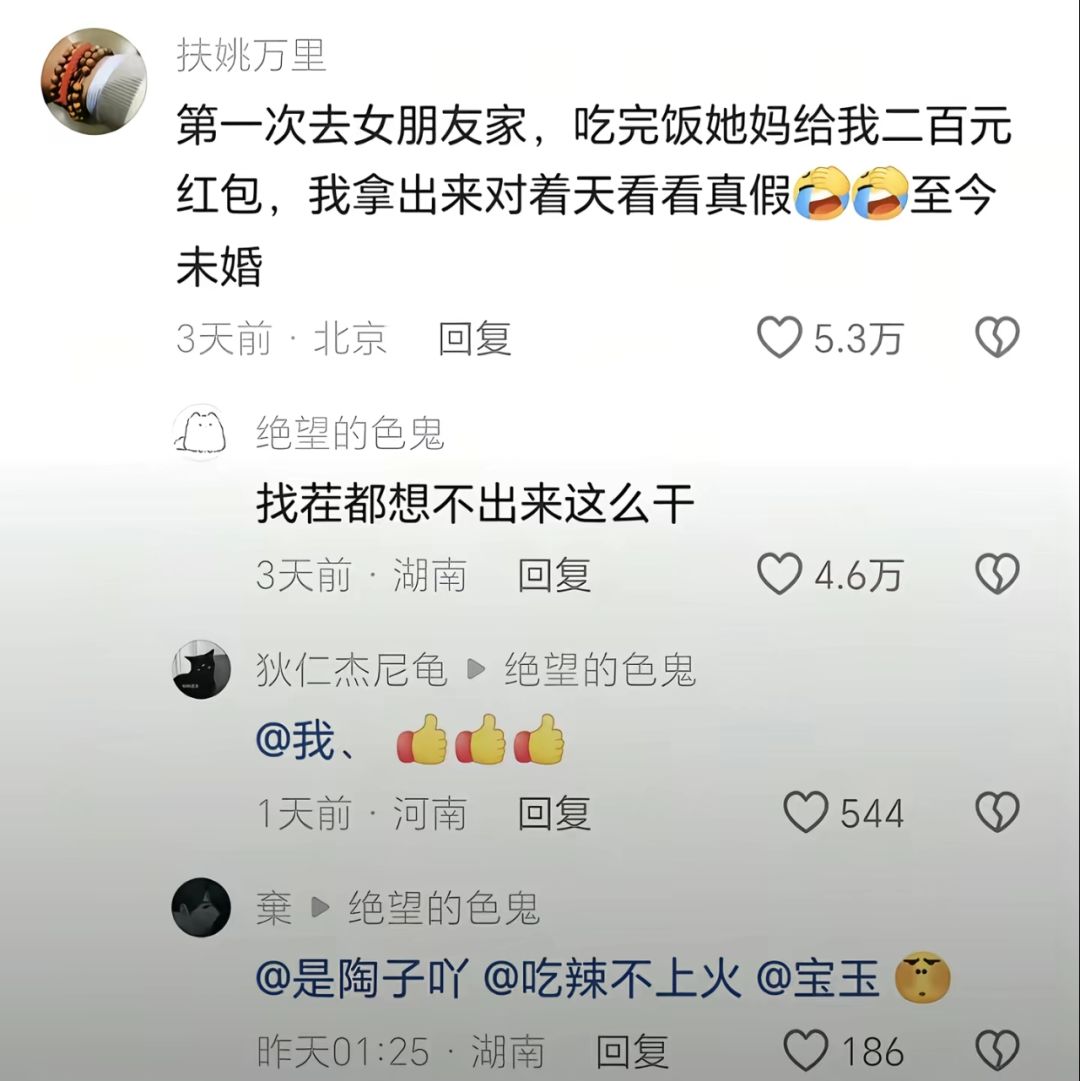Click 绝望的色鬼's cat-shaped avatar
Viewport: 1080px width, 1081px height.
tap(201, 434)
